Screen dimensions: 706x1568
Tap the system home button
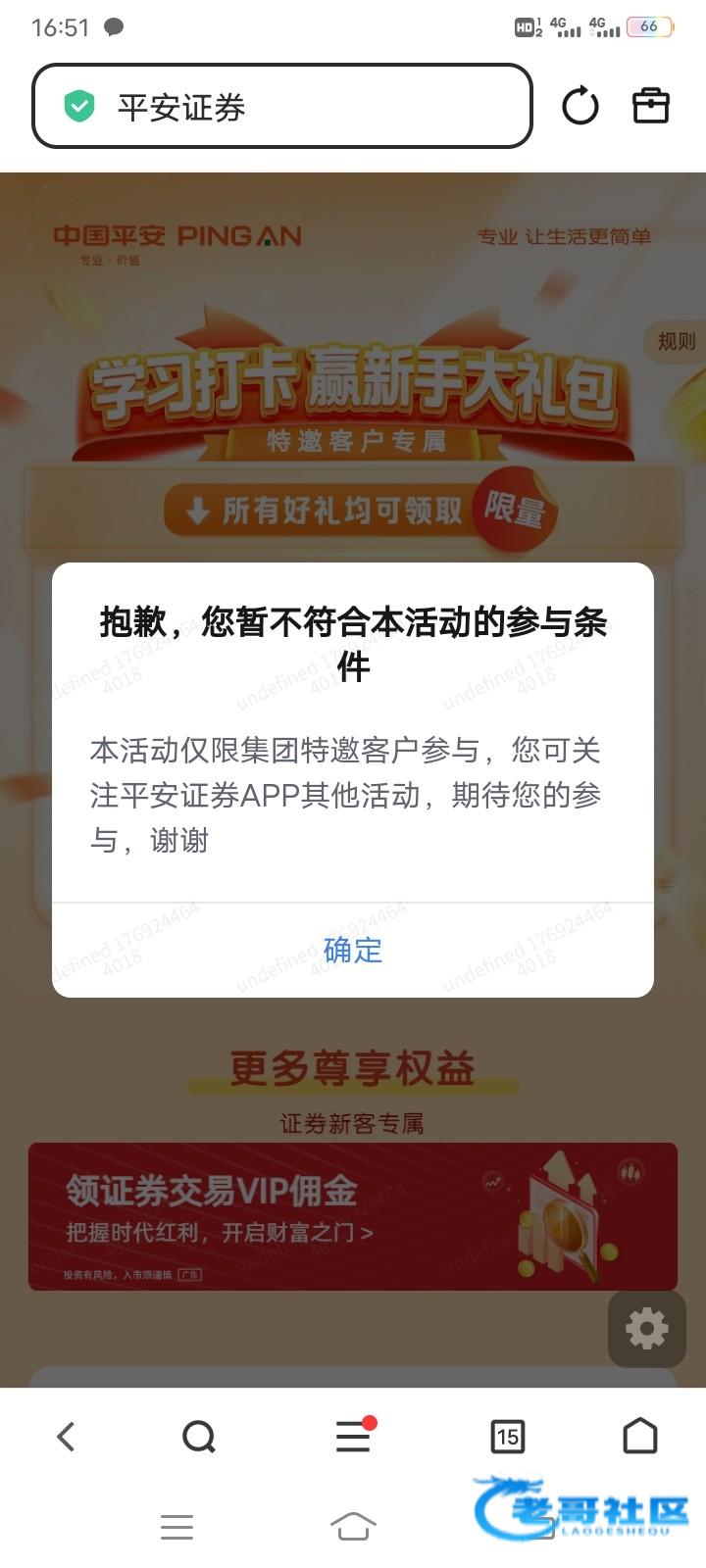[x=353, y=1526]
